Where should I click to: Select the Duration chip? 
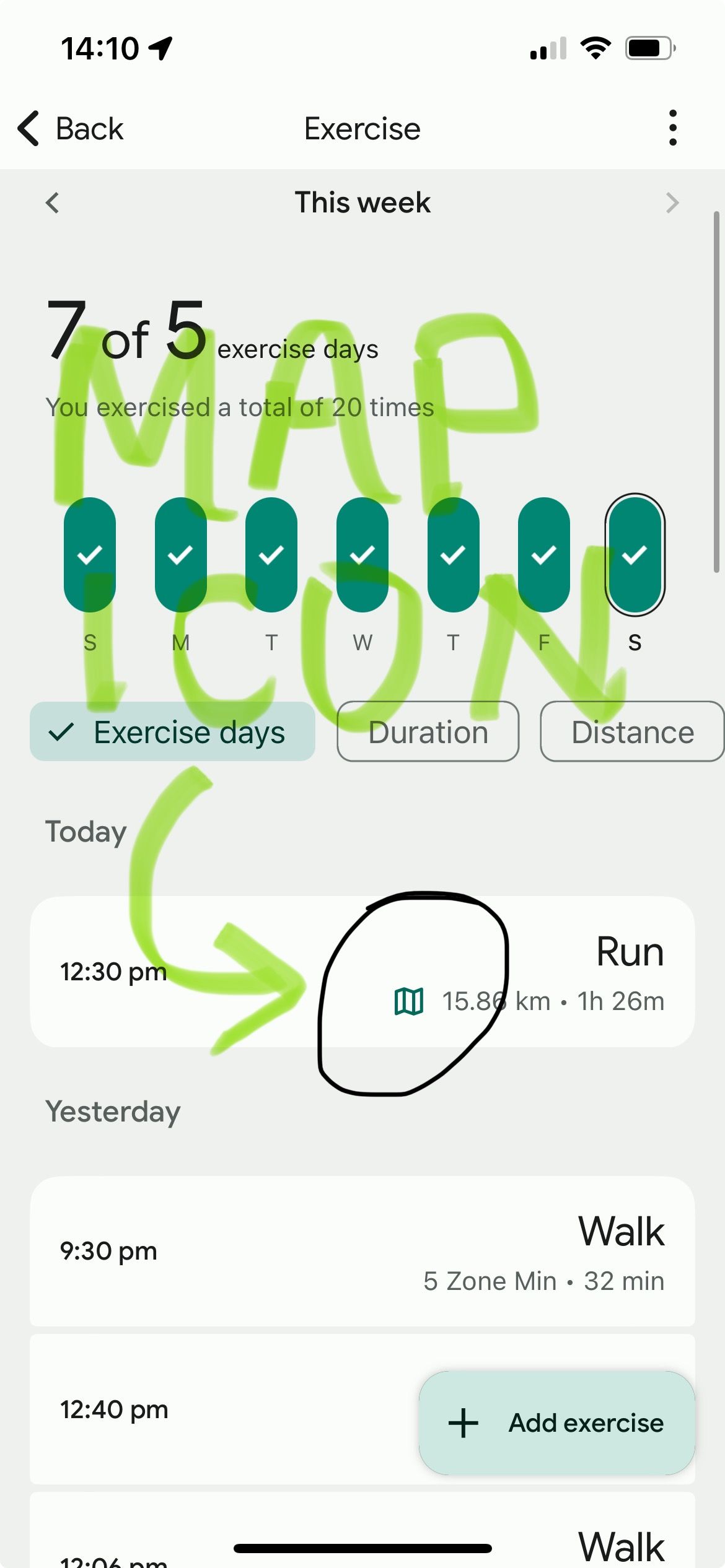point(428,731)
